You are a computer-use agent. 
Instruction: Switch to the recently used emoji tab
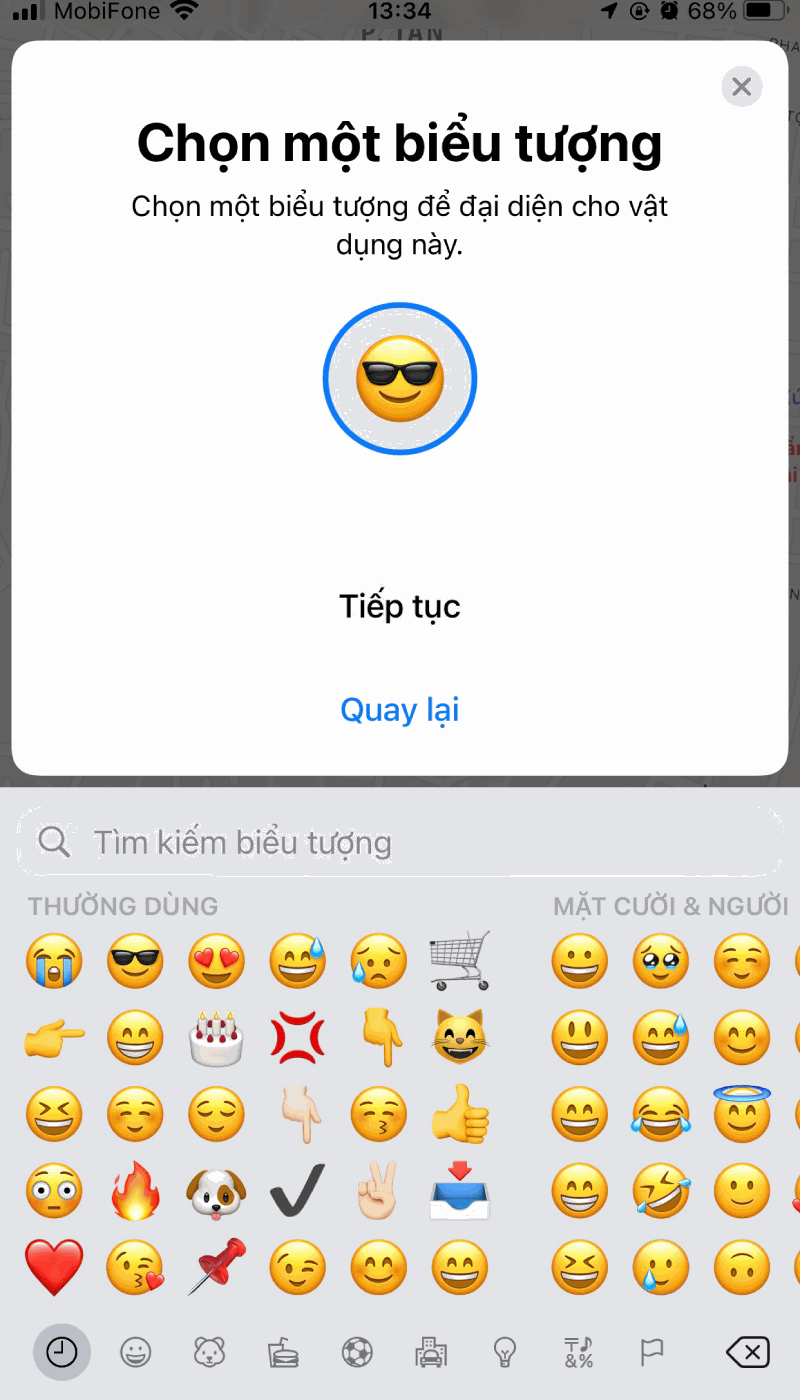(x=62, y=1353)
